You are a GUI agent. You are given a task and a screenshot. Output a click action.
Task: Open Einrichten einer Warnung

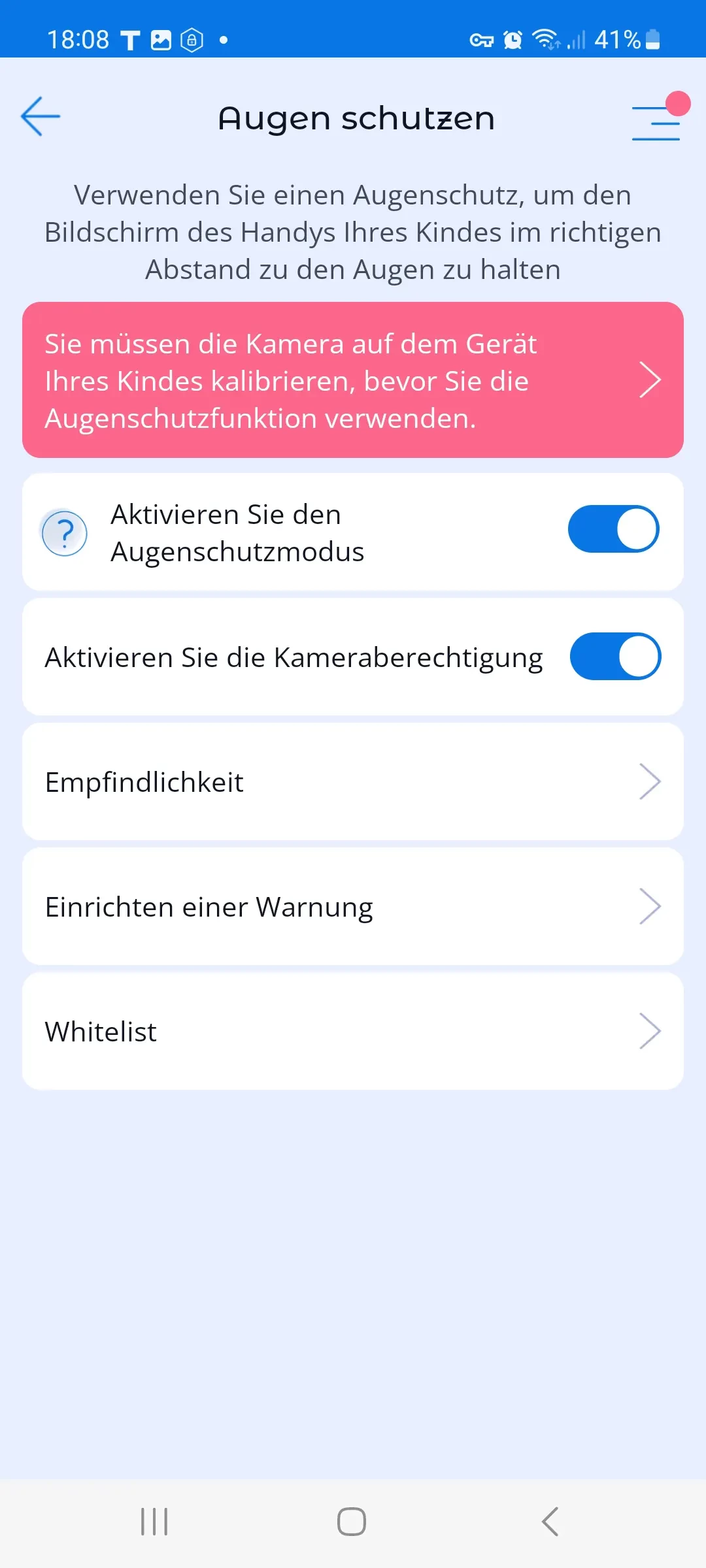tap(353, 907)
